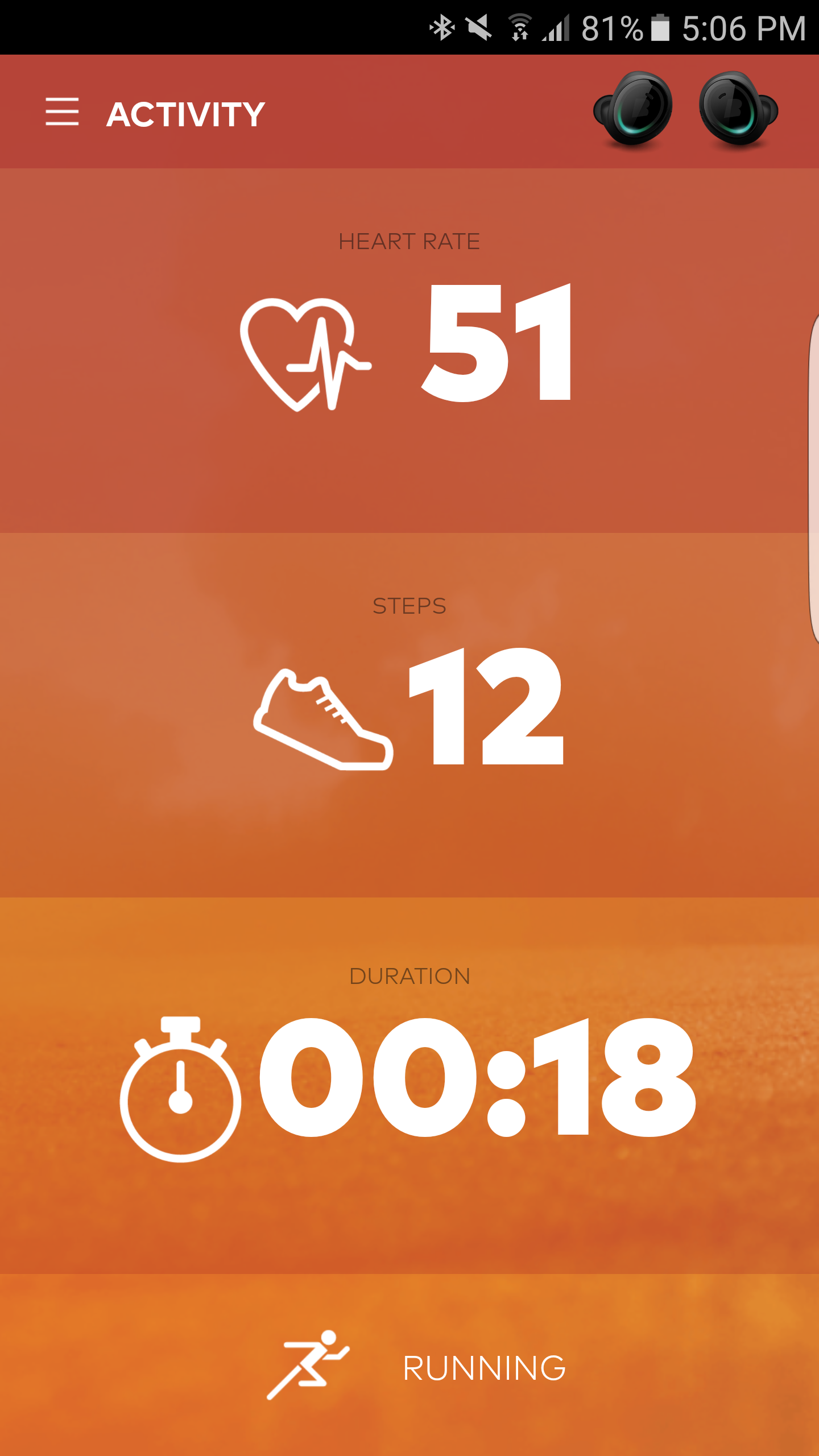Screen dimensions: 819x1456
Task: Open the hamburger navigation menu
Action: point(62,111)
